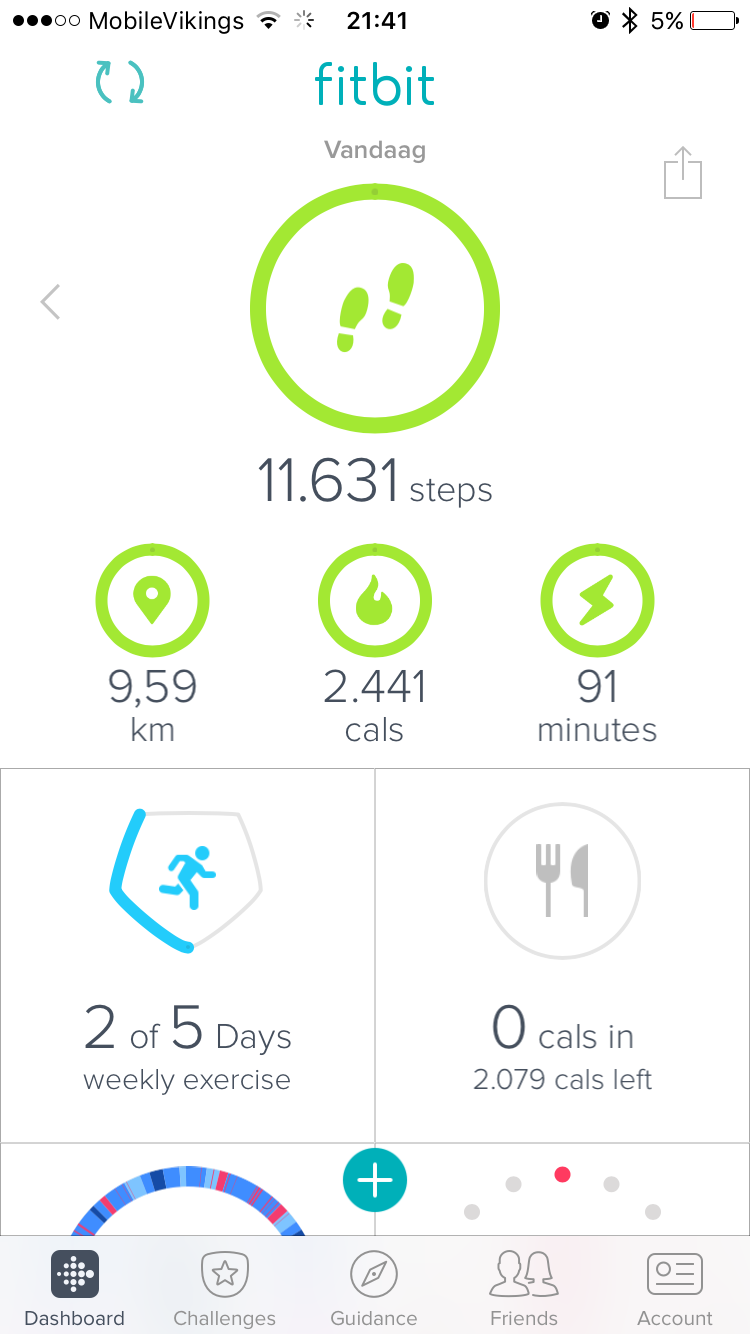Open the 9,59 km distance tile
Image resolution: width=750 pixels, height=1334 pixels.
tap(152, 645)
